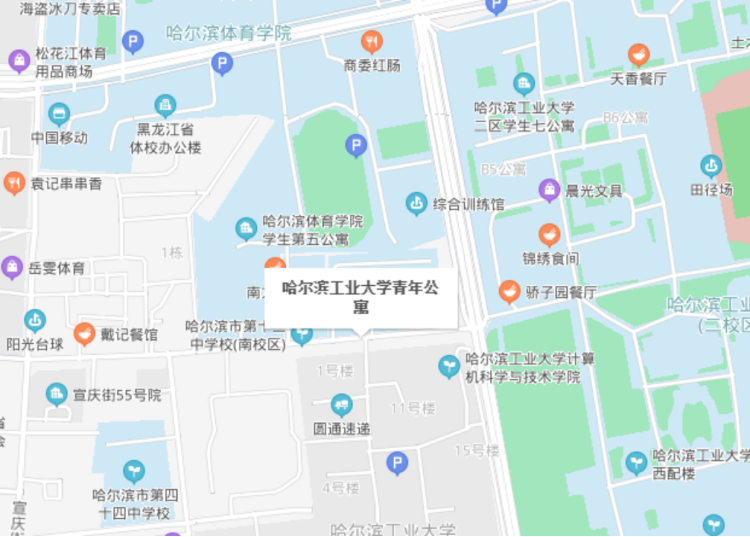The height and width of the screenshot is (537, 750).
Task: Tap the 中国移动 store marker
Action: tap(59, 114)
